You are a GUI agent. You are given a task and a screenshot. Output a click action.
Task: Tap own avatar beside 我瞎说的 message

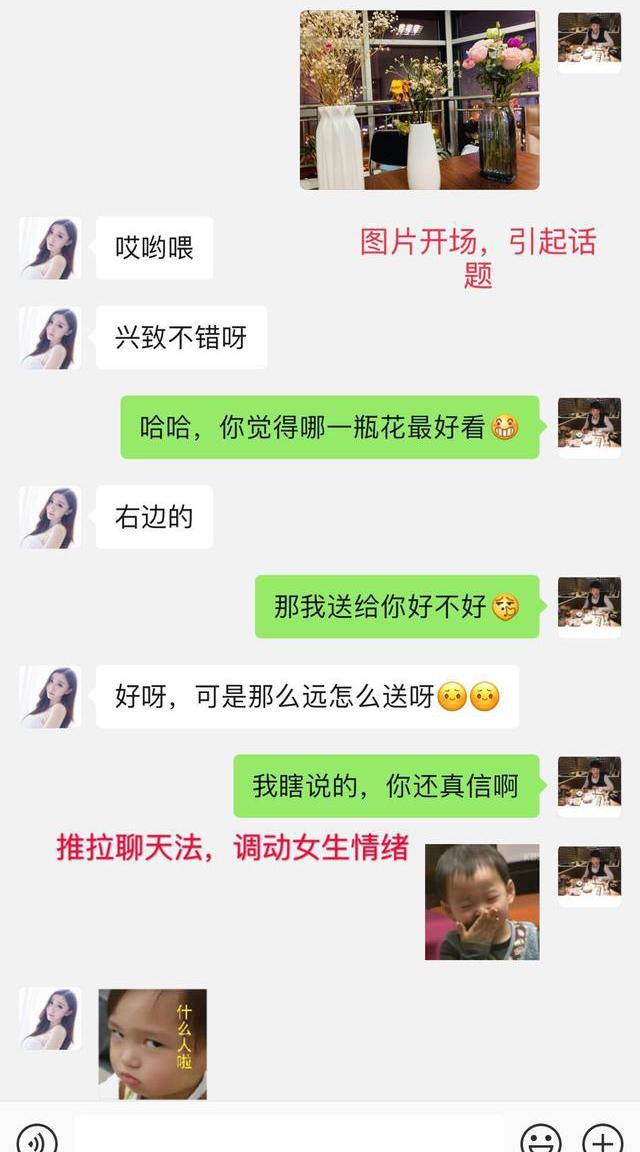tap(589, 786)
